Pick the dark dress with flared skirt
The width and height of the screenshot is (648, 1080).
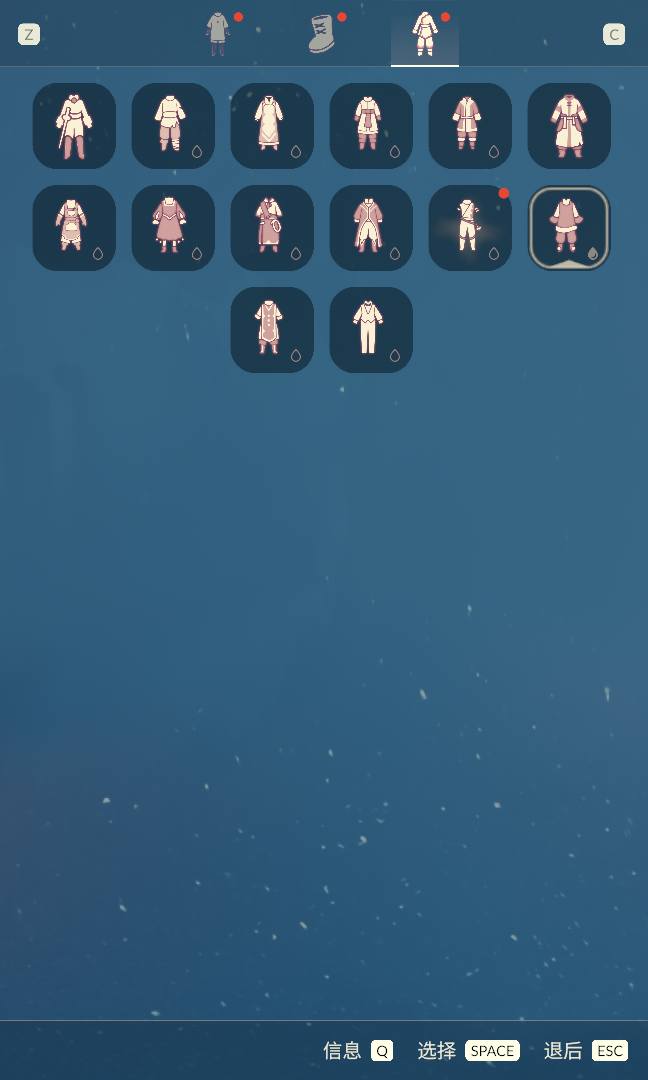pyautogui.click(x=173, y=227)
